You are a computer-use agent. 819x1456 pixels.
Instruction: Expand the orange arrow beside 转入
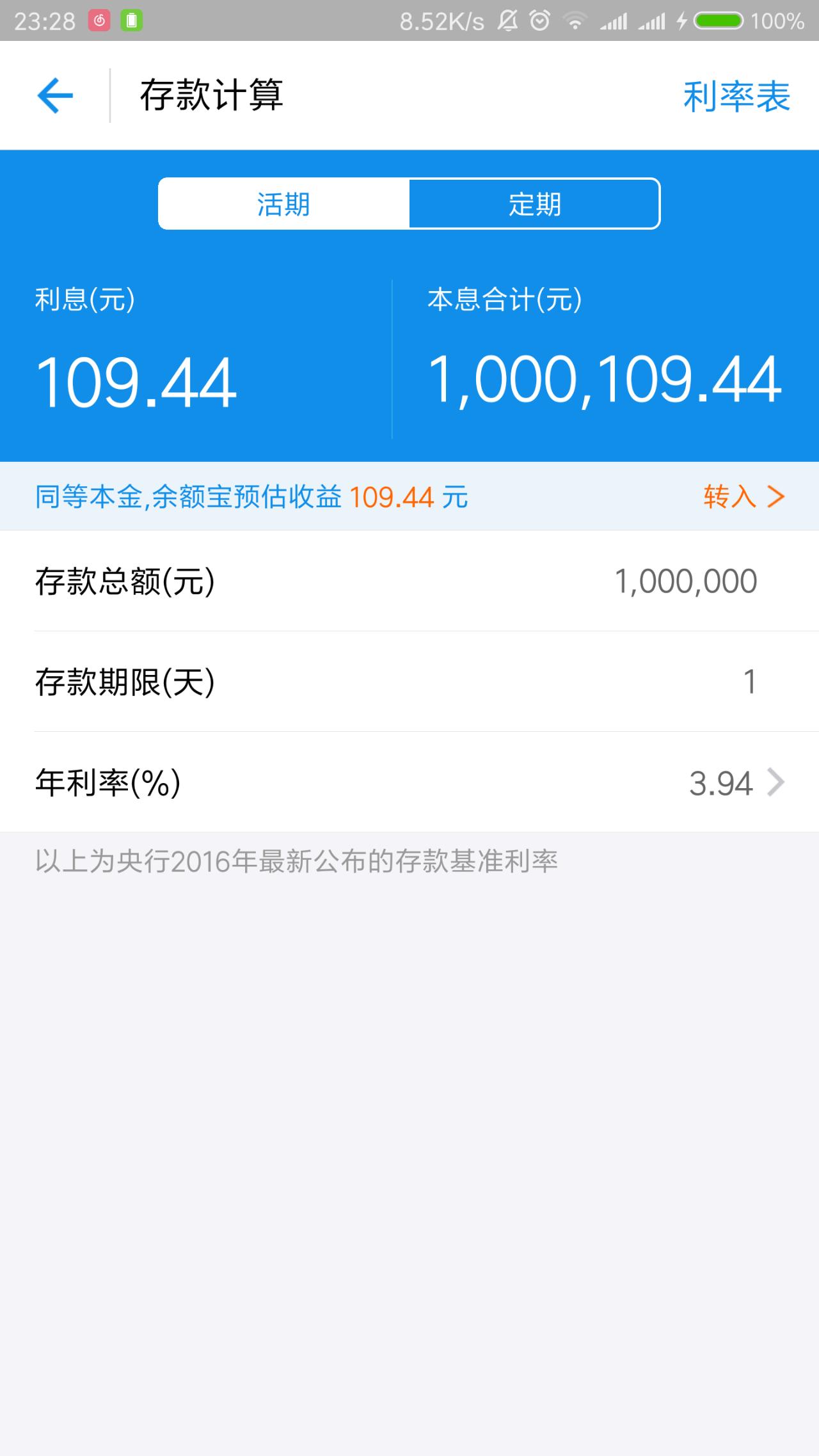pyautogui.click(x=776, y=496)
